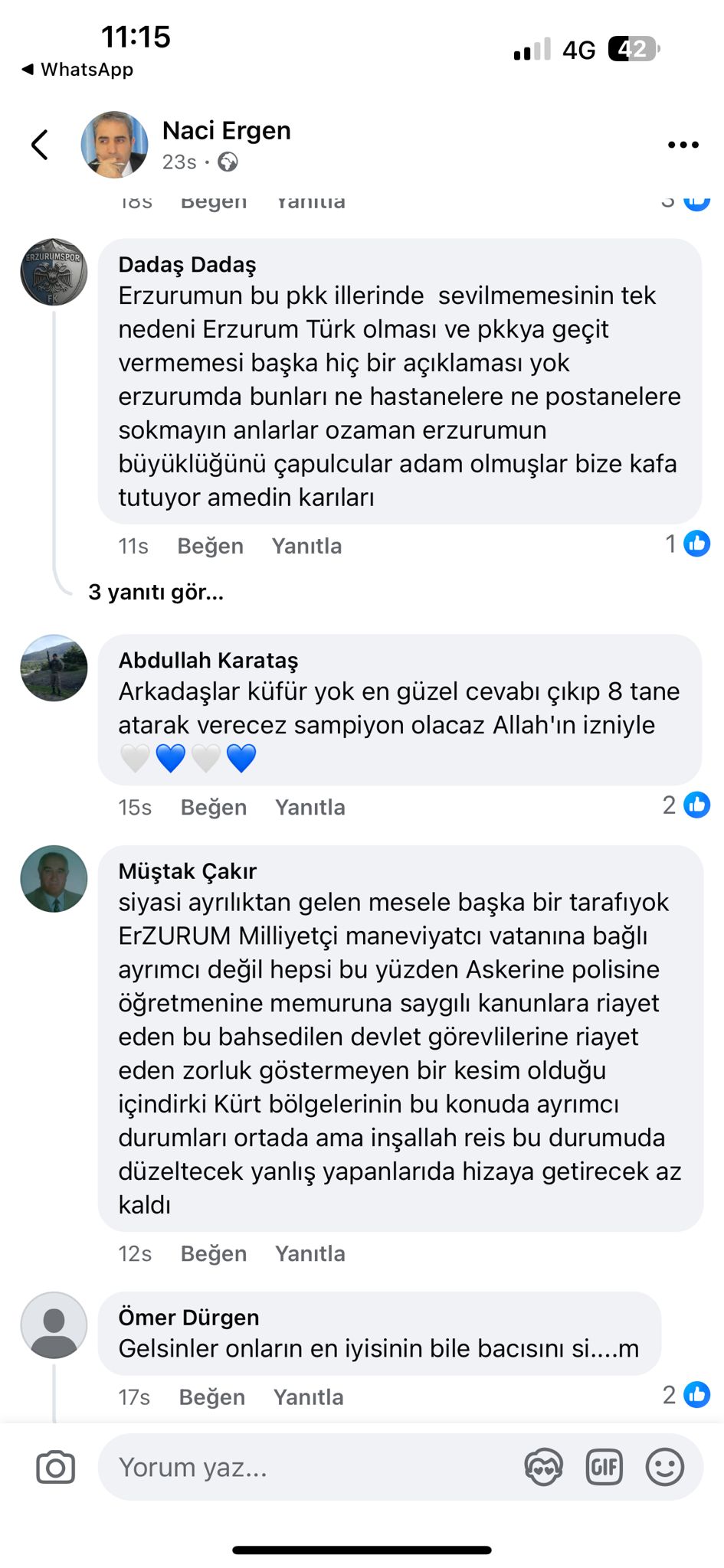Like Müştak Çakır's comment
This screenshot has width=724, height=1568.
point(213,1253)
